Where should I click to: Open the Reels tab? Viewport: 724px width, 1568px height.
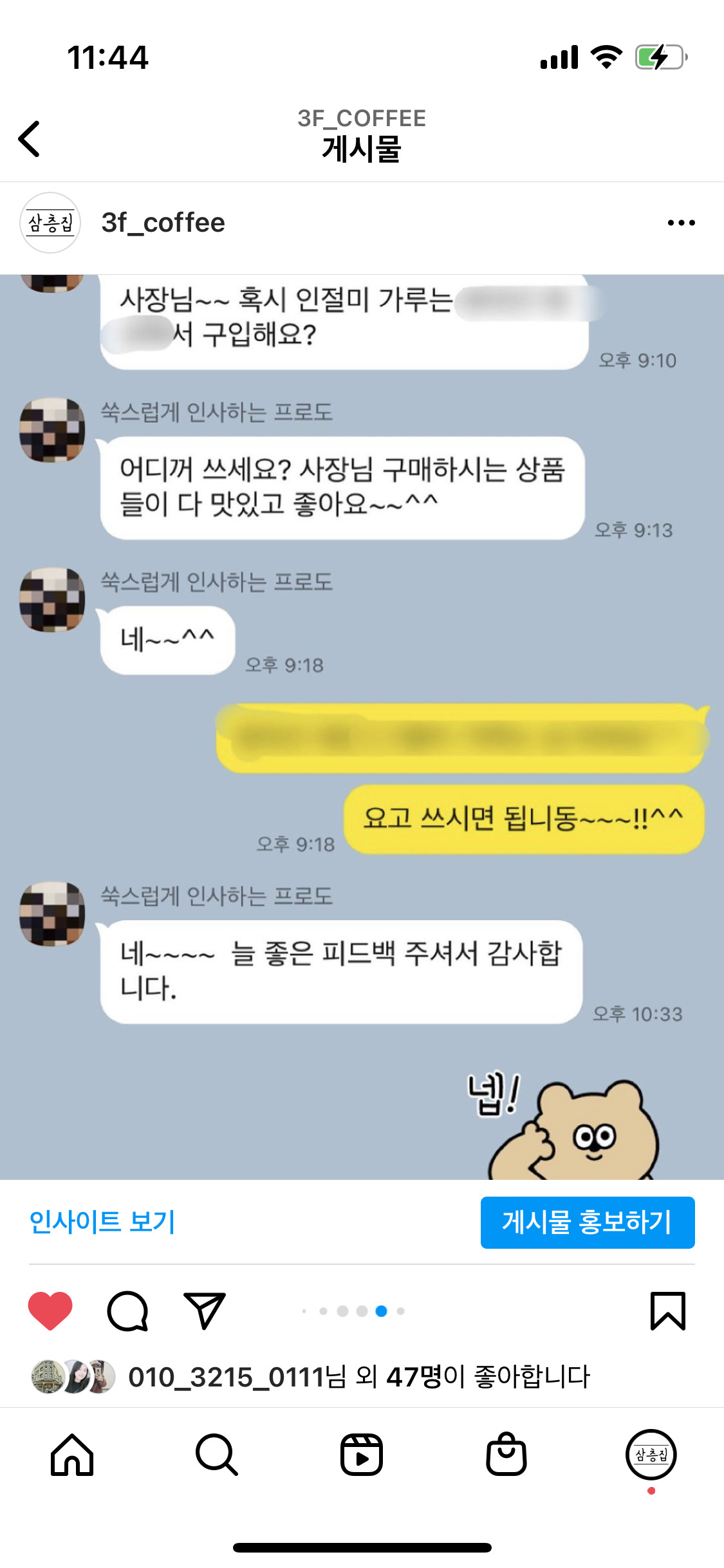pos(362,1455)
